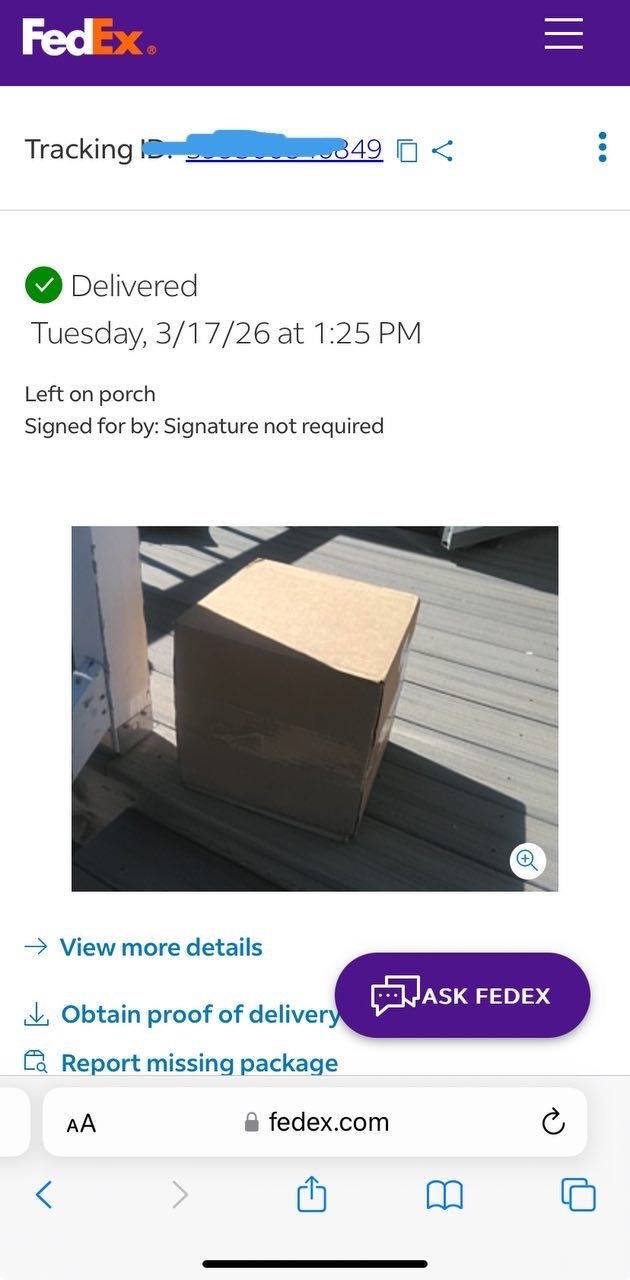Share the tracking details
This screenshot has height=1280, width=630.
(x=443, y=151)
